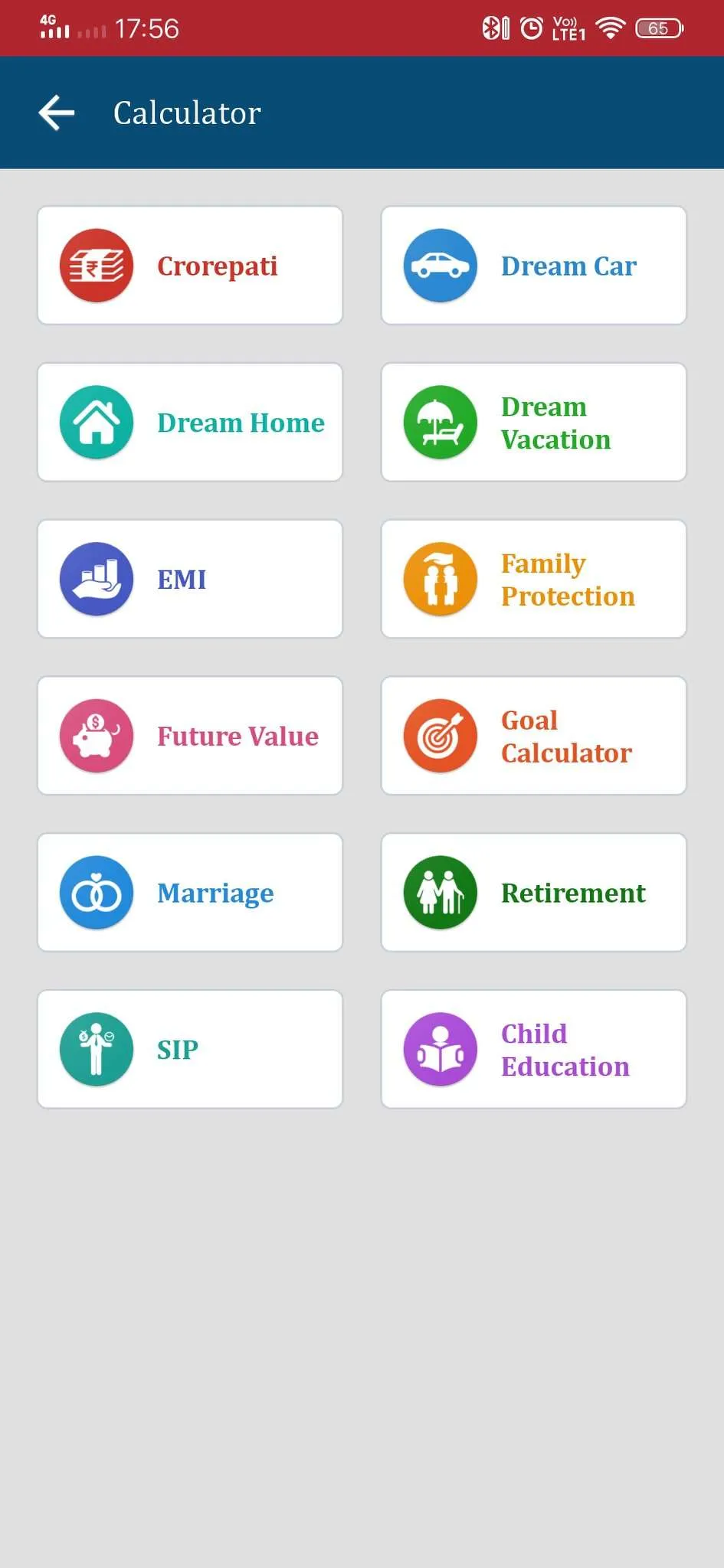Go back using the arrow

point(55,112)
